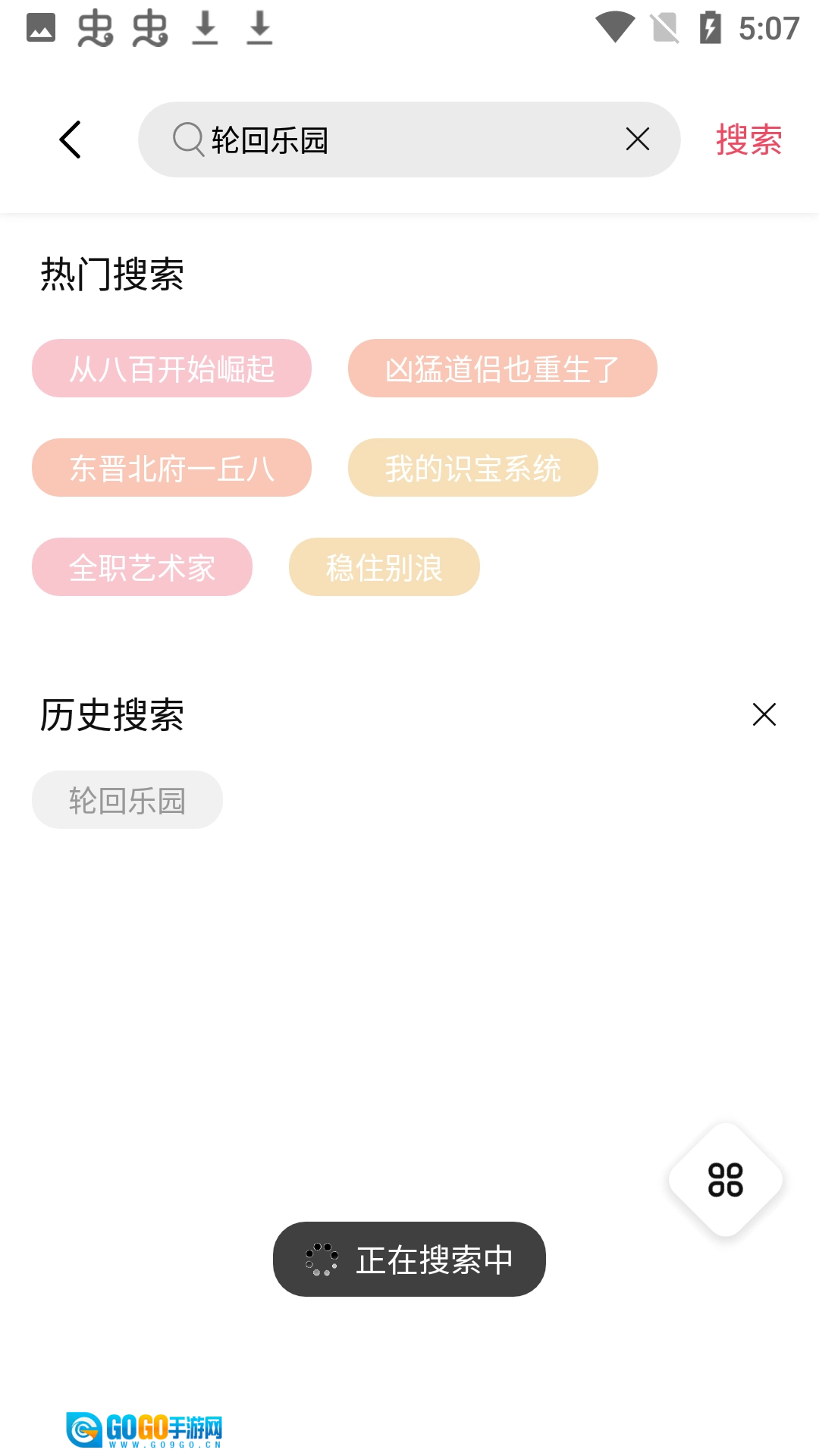
Task: Select hot search 凶猛道侣也重生了
Action: point(502,369)
